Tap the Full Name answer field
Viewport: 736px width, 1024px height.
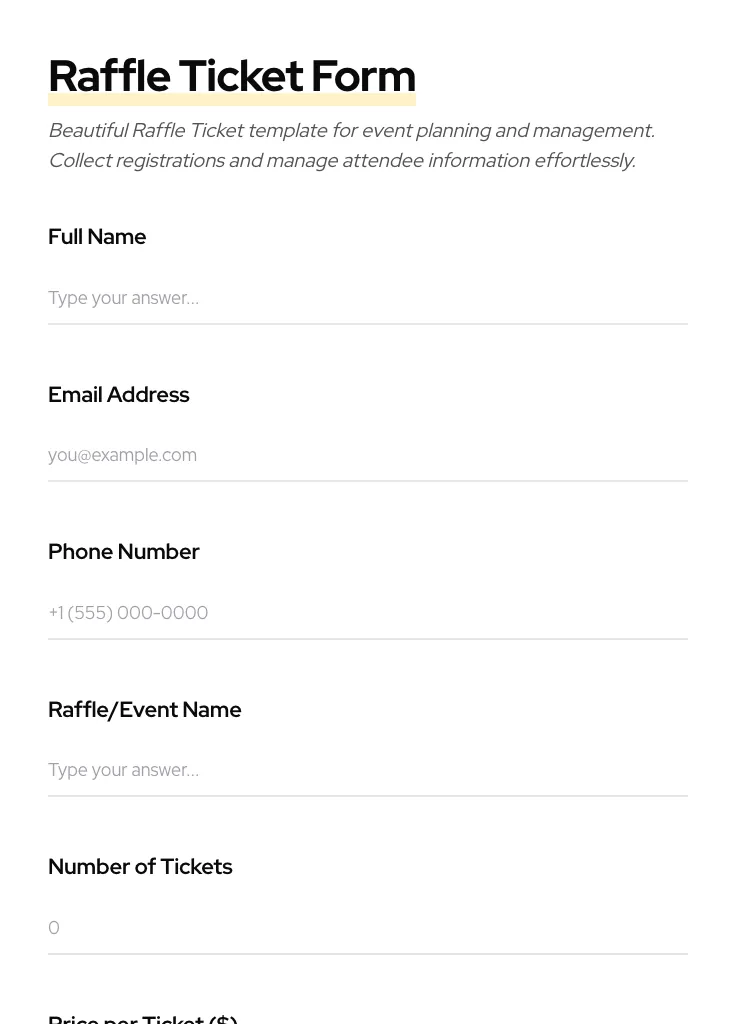point(367,298)
